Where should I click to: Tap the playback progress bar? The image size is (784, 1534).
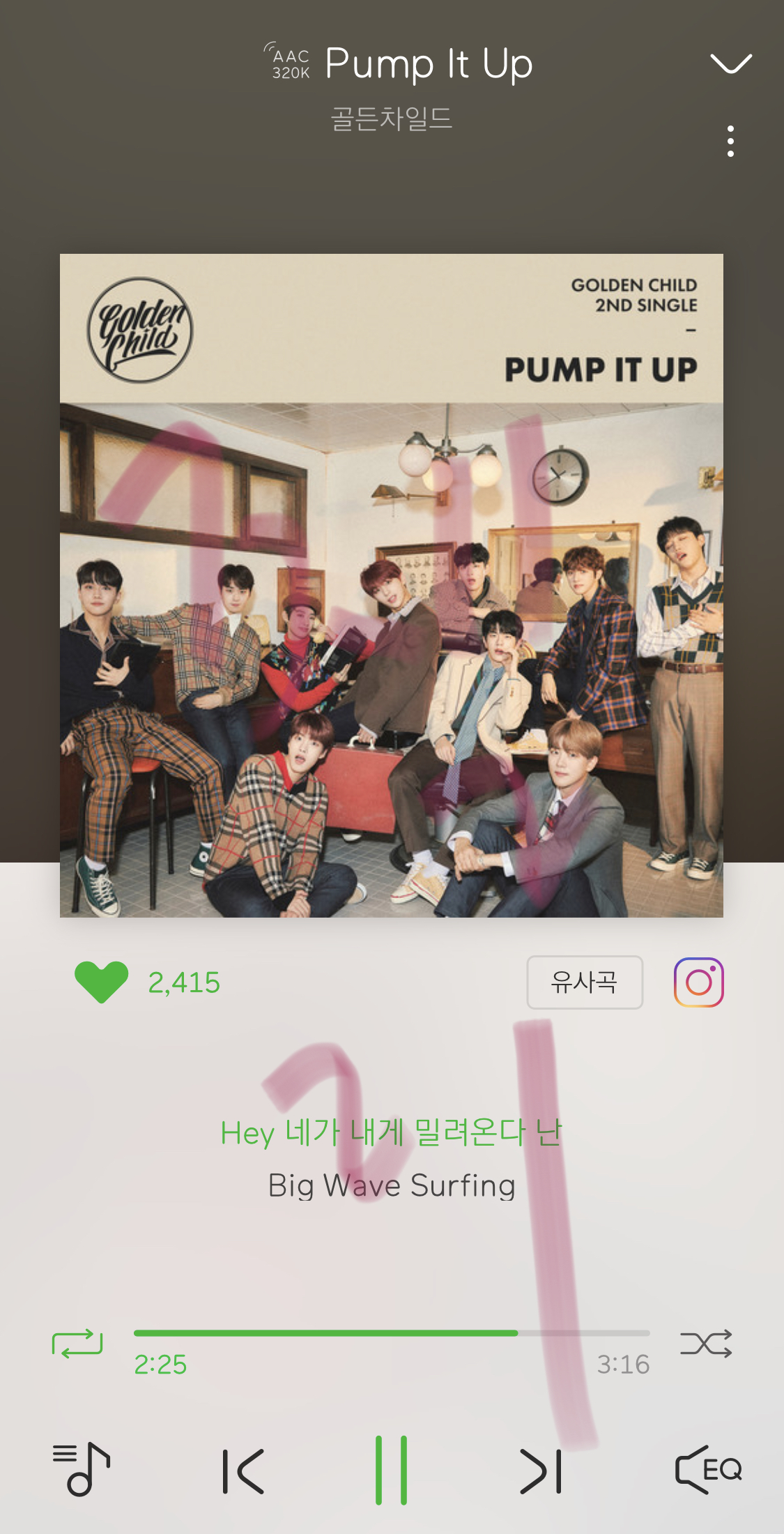pos(392,1332)
